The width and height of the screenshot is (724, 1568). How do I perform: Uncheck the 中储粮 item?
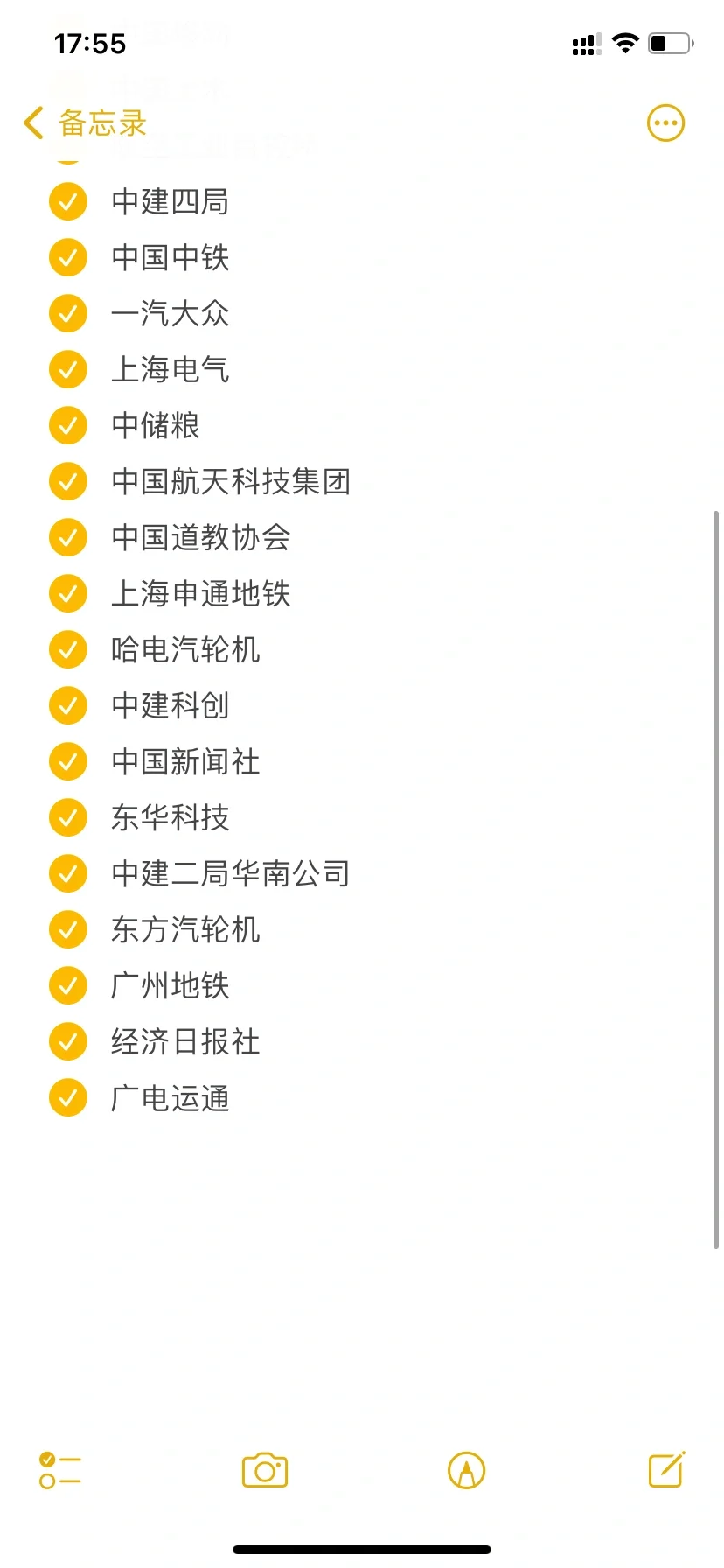[68, 426]
